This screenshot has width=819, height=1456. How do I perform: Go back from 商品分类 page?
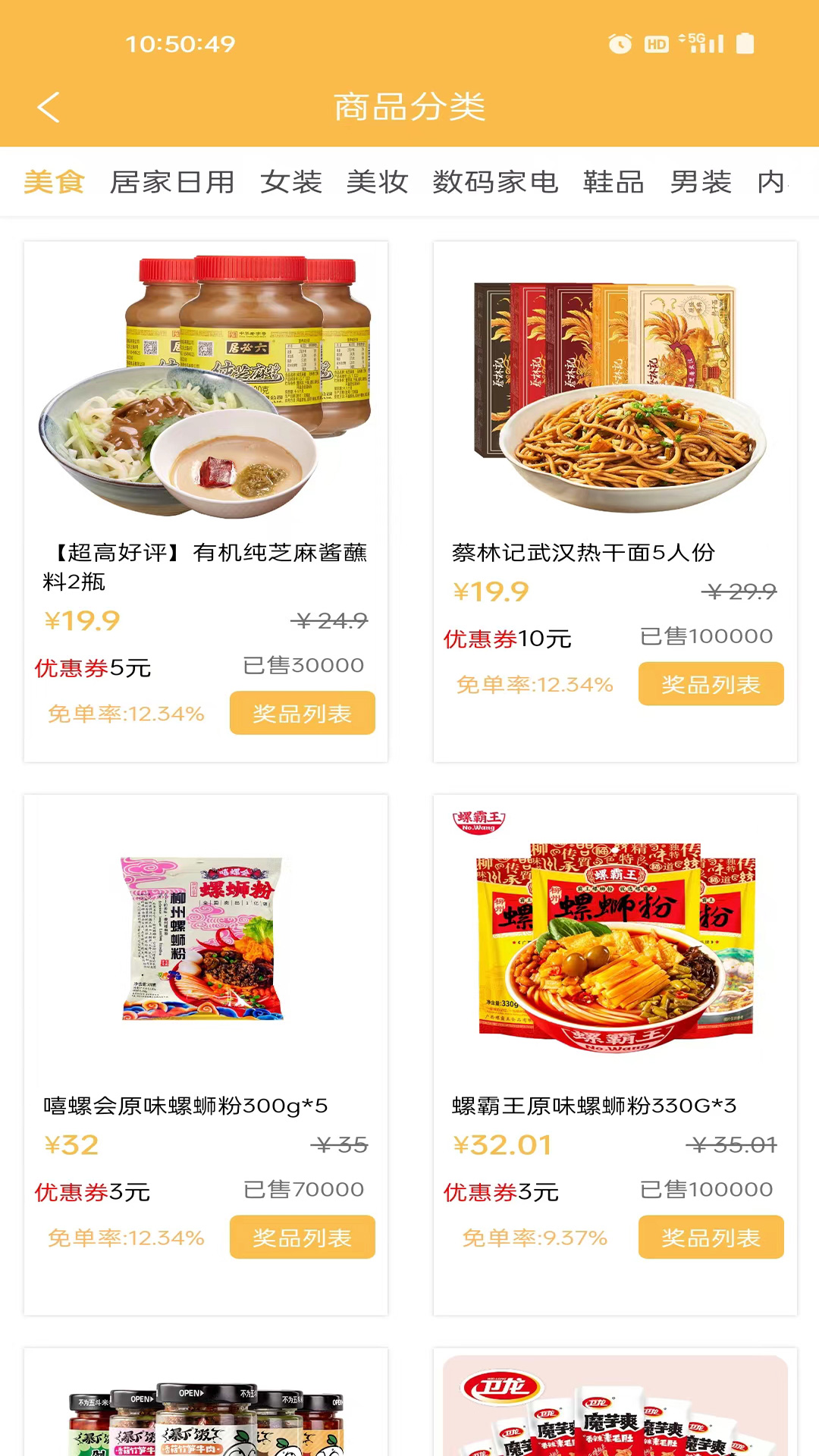49,107
